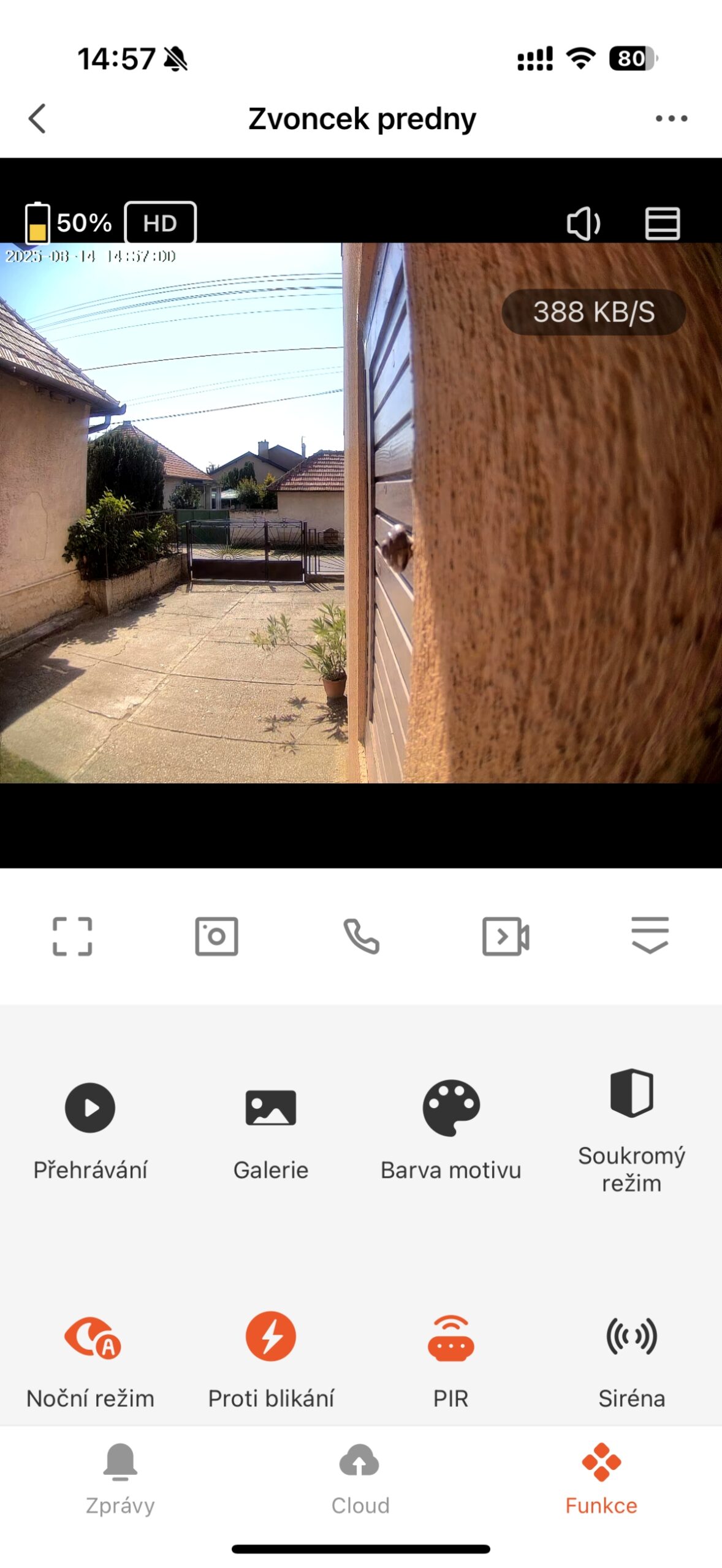
Task: Change the HD video quality
Action: (x=160, y=223)
